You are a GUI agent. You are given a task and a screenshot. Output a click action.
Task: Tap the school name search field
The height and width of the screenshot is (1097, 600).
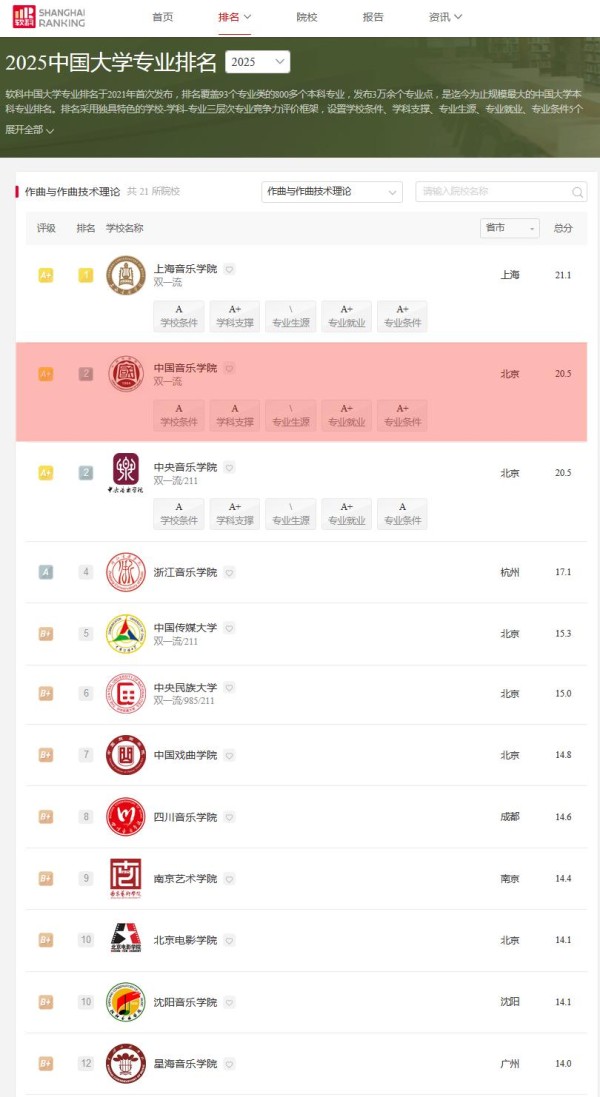point(494,192)
